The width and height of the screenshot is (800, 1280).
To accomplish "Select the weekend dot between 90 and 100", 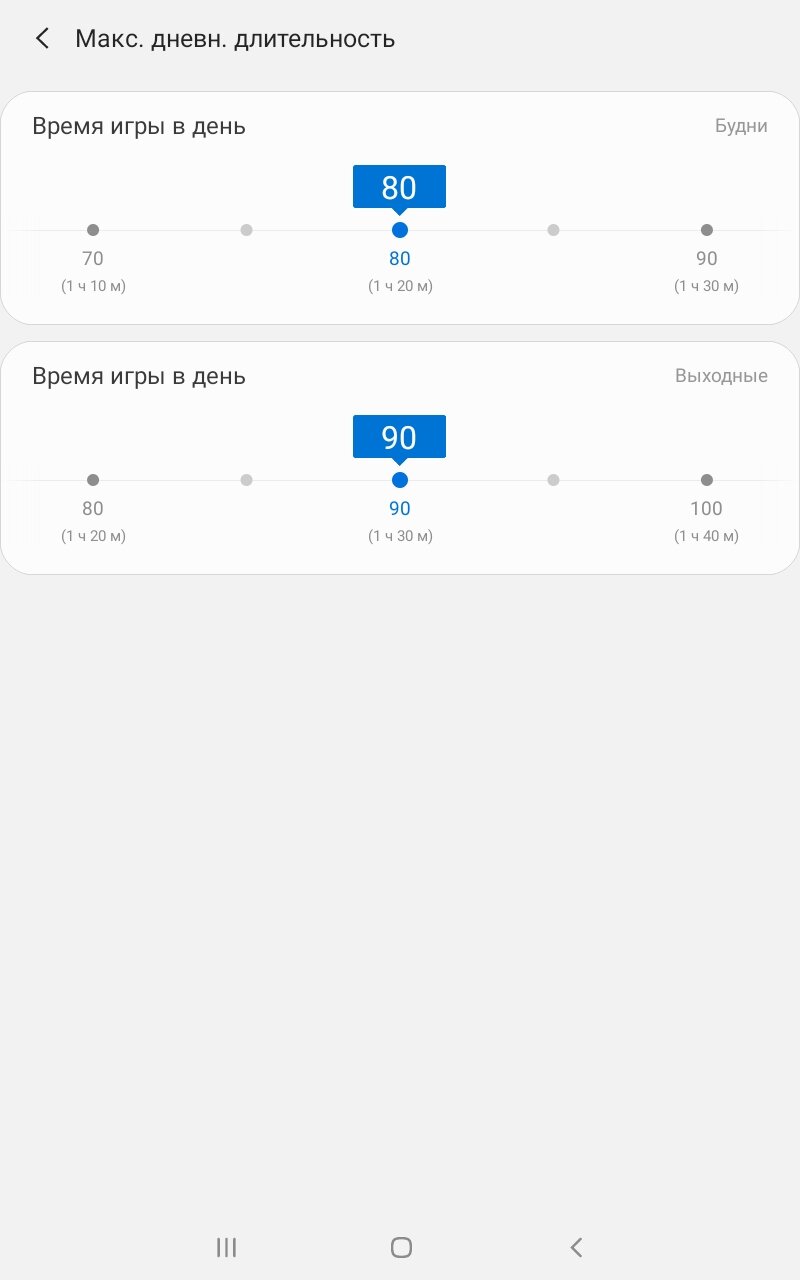I will (x=553, y=480).
